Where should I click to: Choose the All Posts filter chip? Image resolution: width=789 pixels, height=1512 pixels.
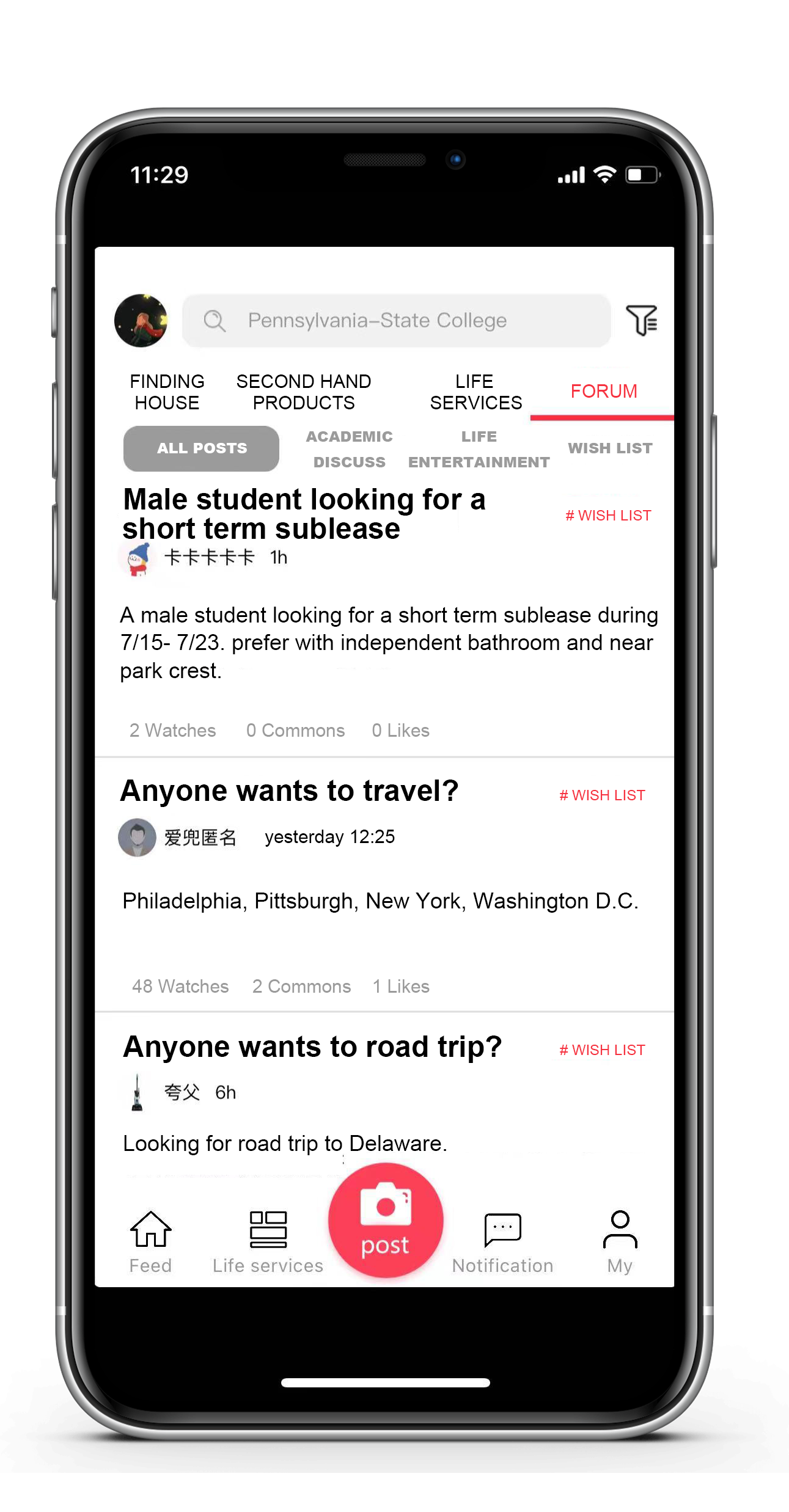click(202, 448)
